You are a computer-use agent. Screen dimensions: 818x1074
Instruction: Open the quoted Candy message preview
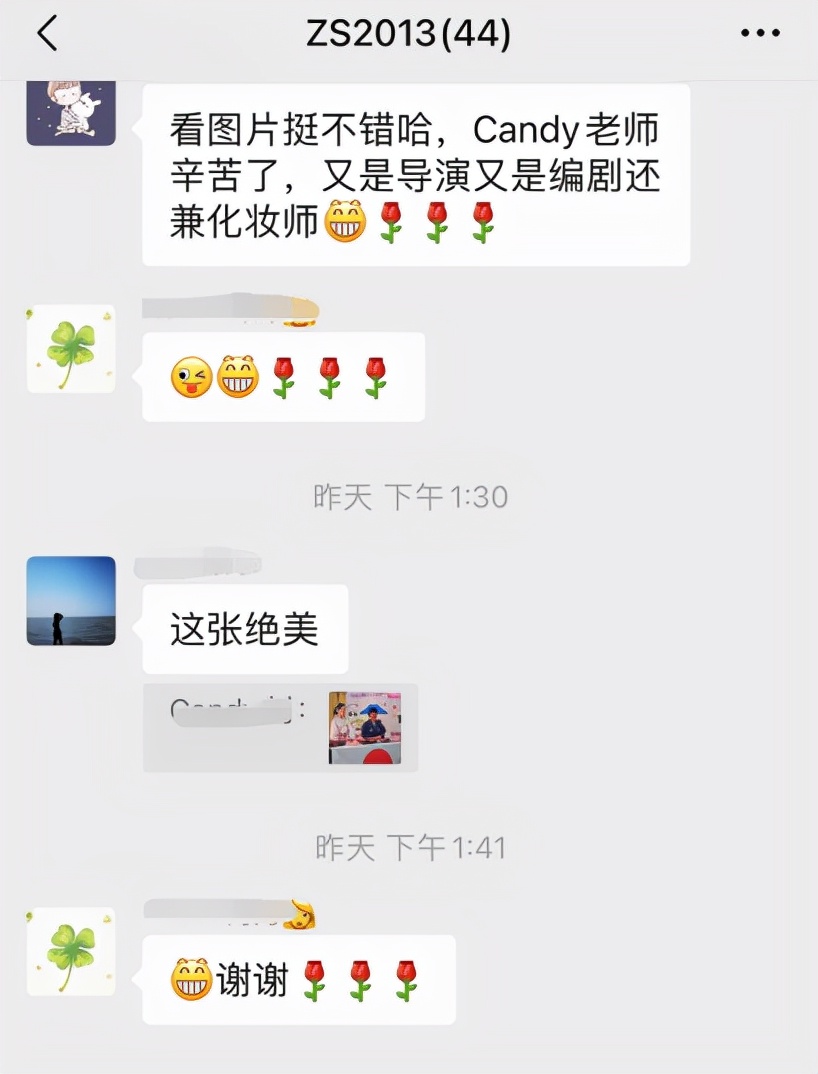280,727
